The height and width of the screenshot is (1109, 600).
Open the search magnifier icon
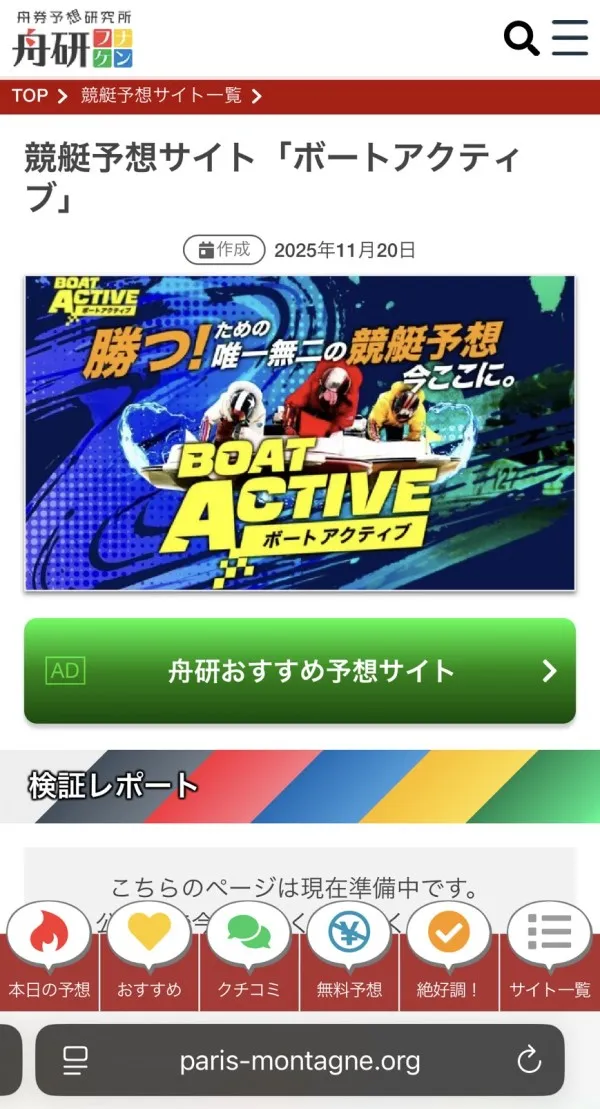click(x=521, y=38)
